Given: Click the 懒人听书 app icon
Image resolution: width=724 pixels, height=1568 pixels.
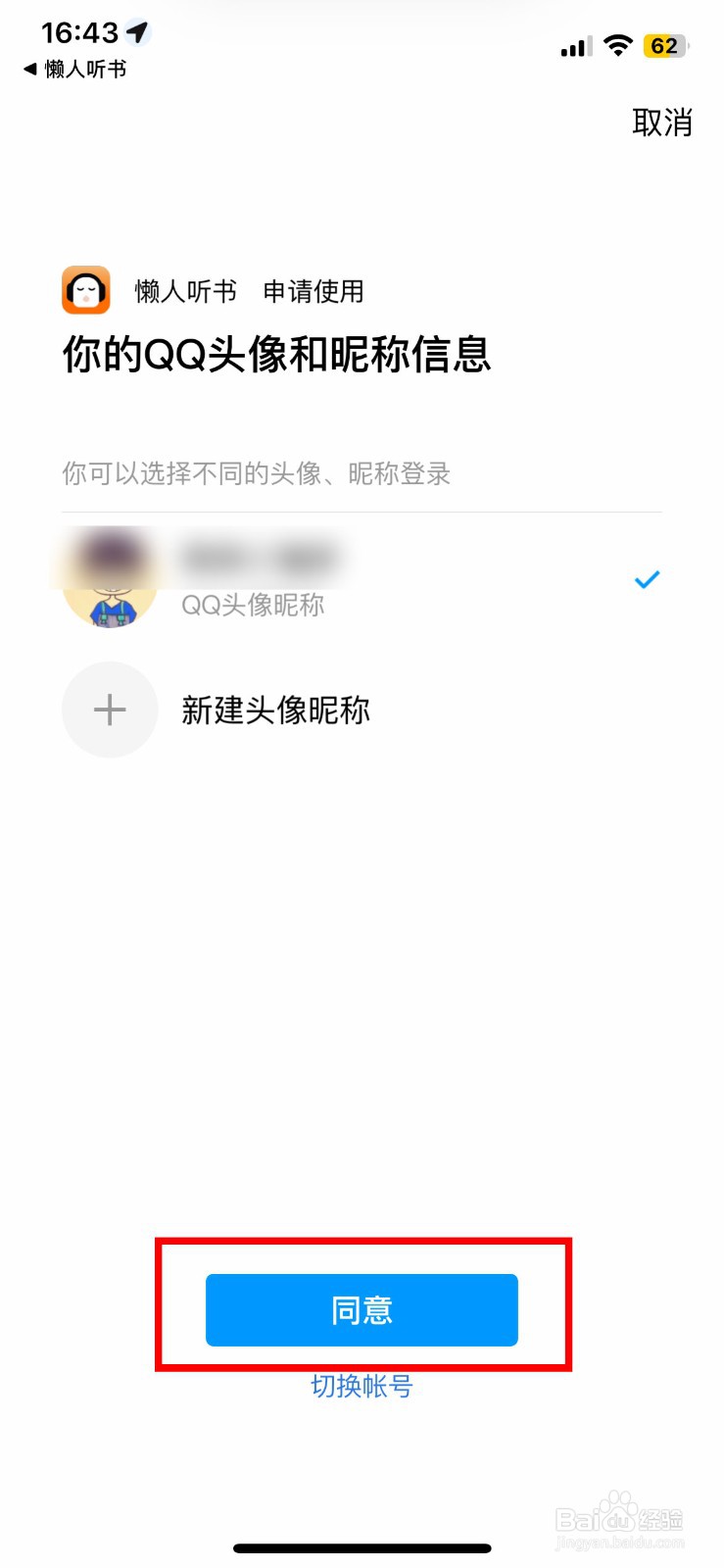Looking at the screenshot, I should pos(86,291).
